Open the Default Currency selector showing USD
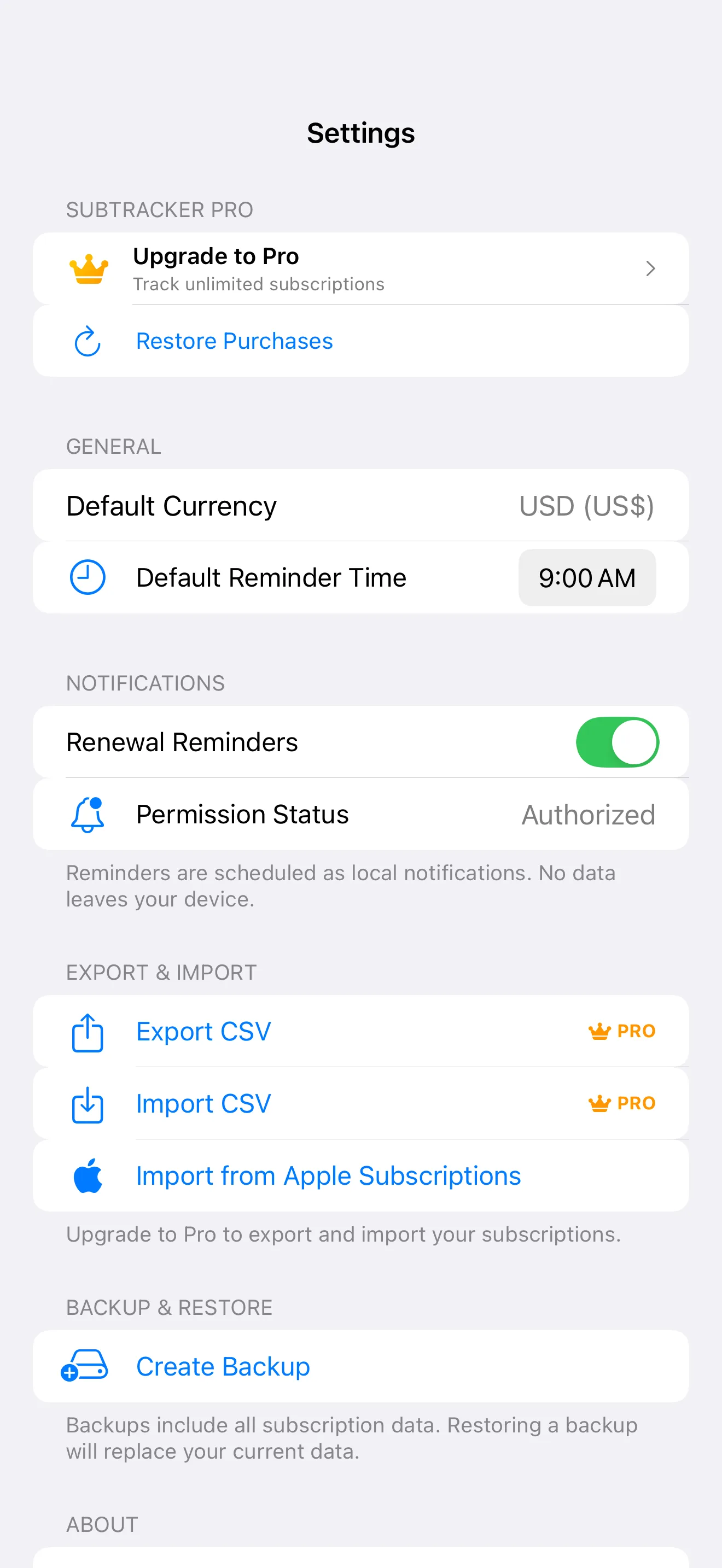Screen dimensions: 722x1568 point(361,506)
